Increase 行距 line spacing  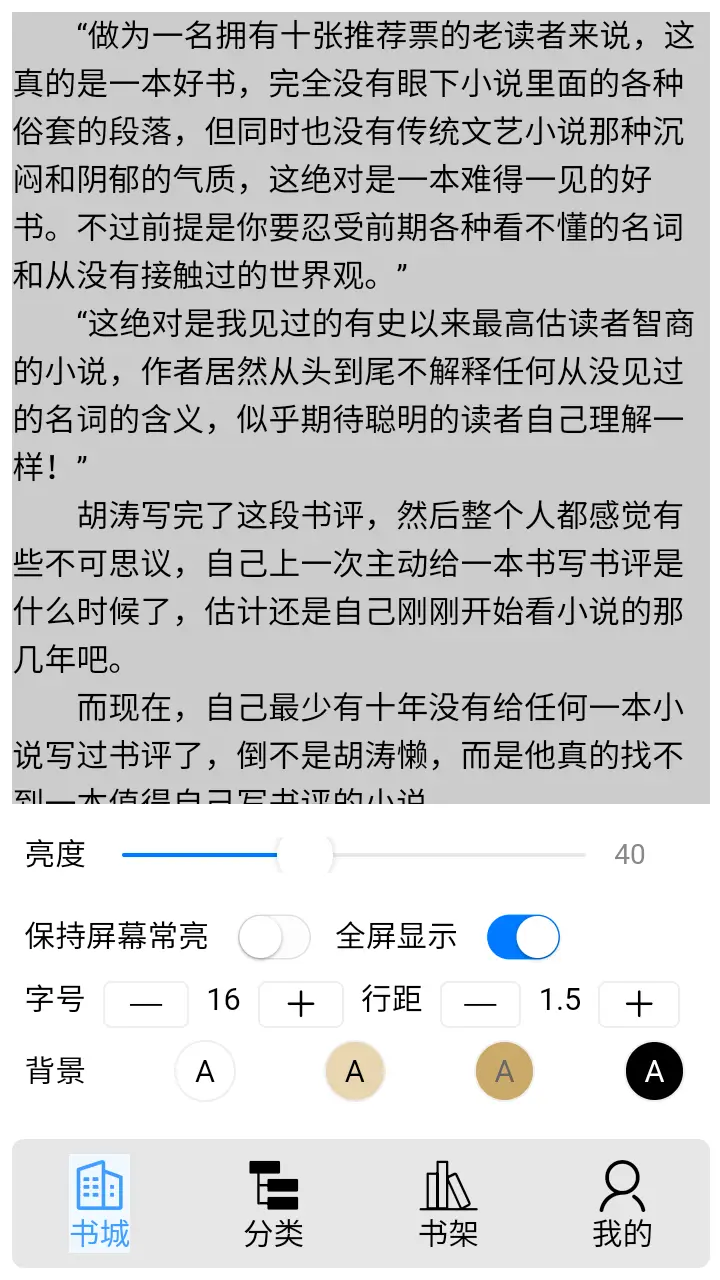point(638,1004)
